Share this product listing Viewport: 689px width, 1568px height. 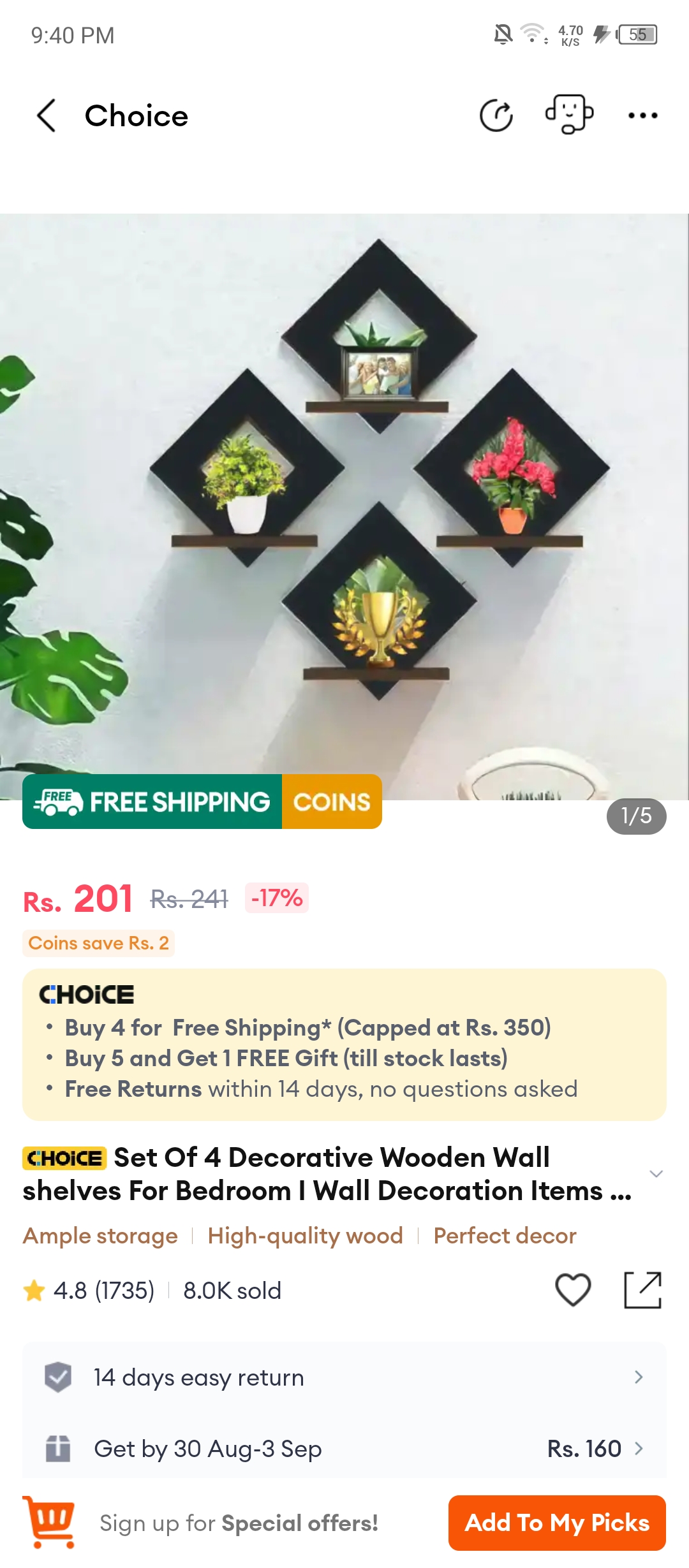pos(642,1290)
